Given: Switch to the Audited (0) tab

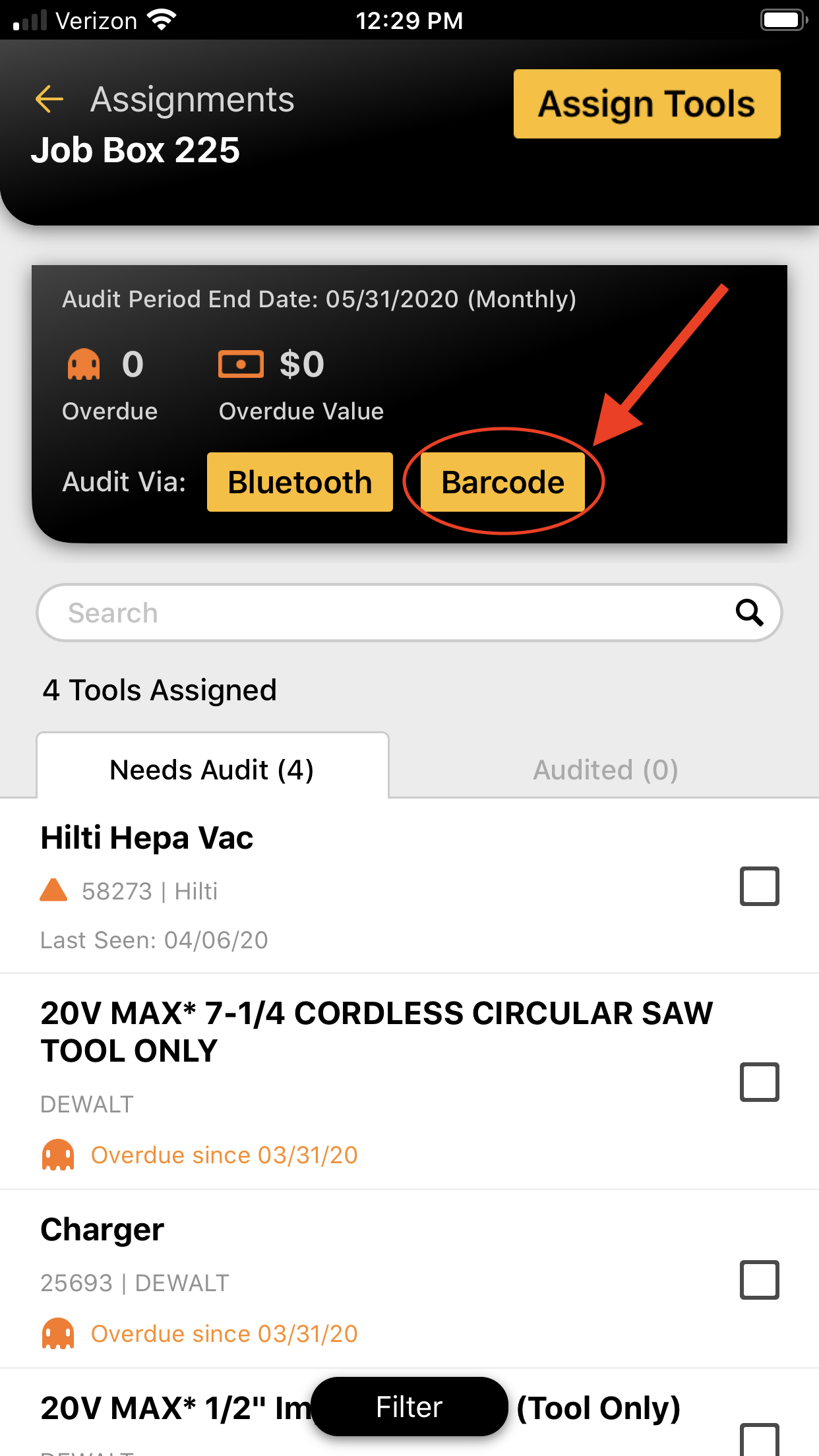Looking at the screenshot, I should 605,770.
